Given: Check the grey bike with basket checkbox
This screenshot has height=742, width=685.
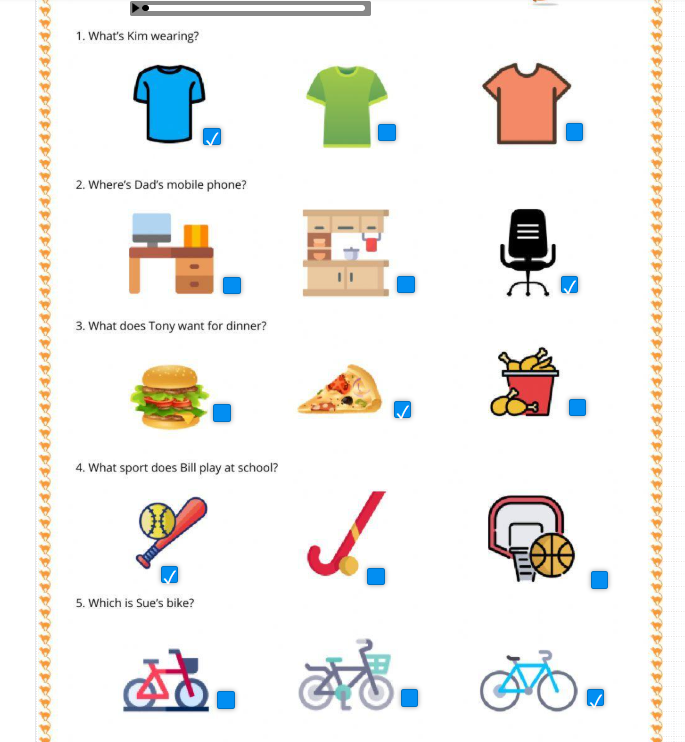Looking at the screenshot, I should 409,698.
